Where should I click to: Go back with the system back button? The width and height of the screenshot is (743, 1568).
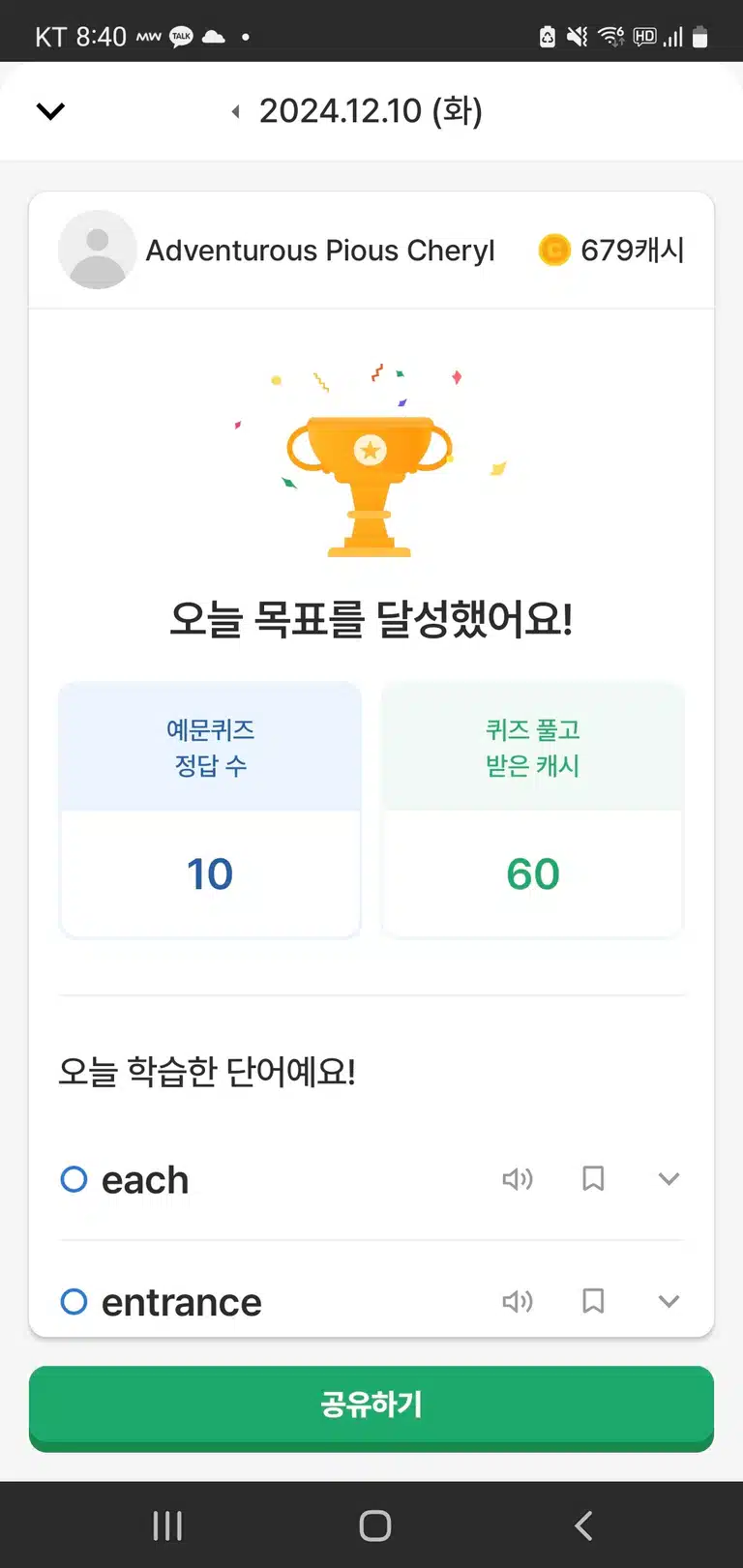(583, 1525)
